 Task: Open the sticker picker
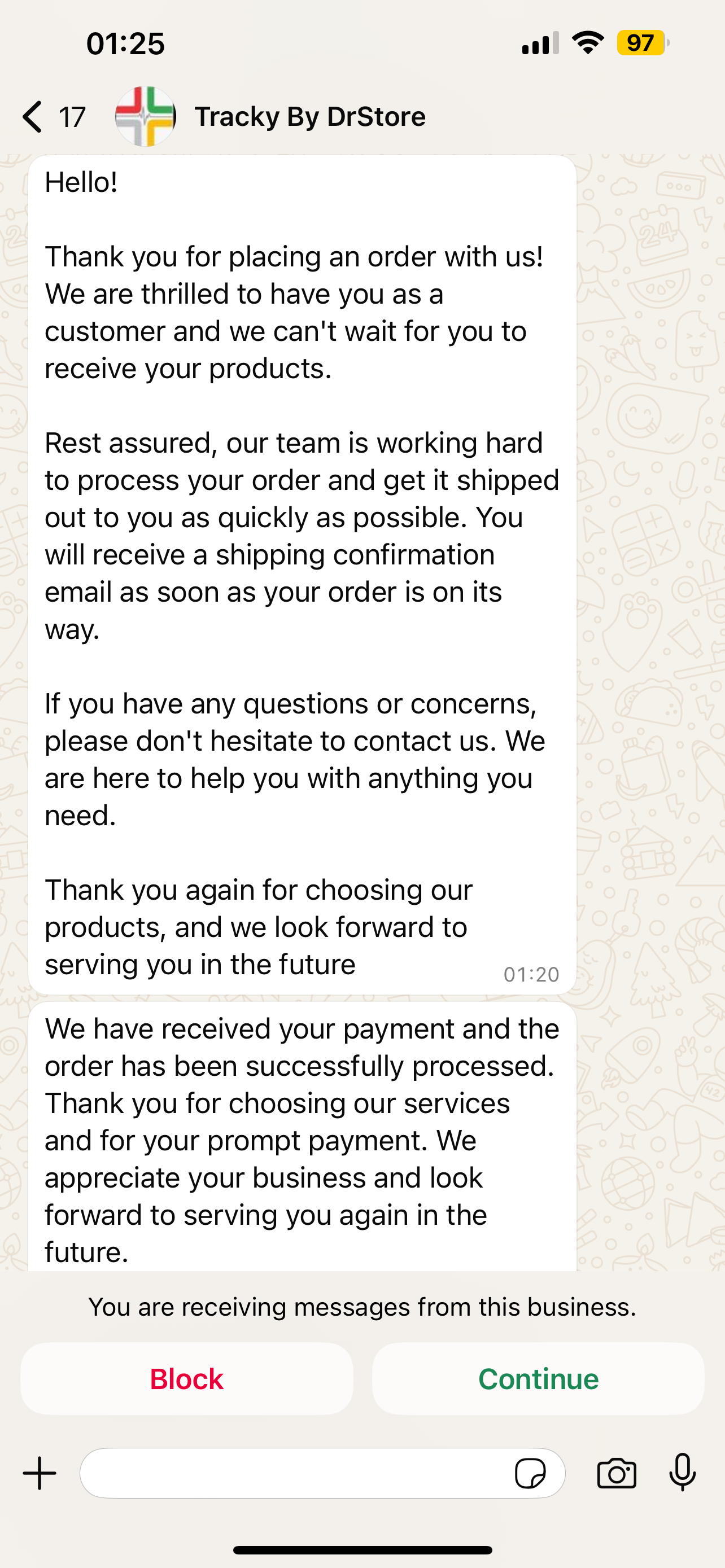(530, 1474)
